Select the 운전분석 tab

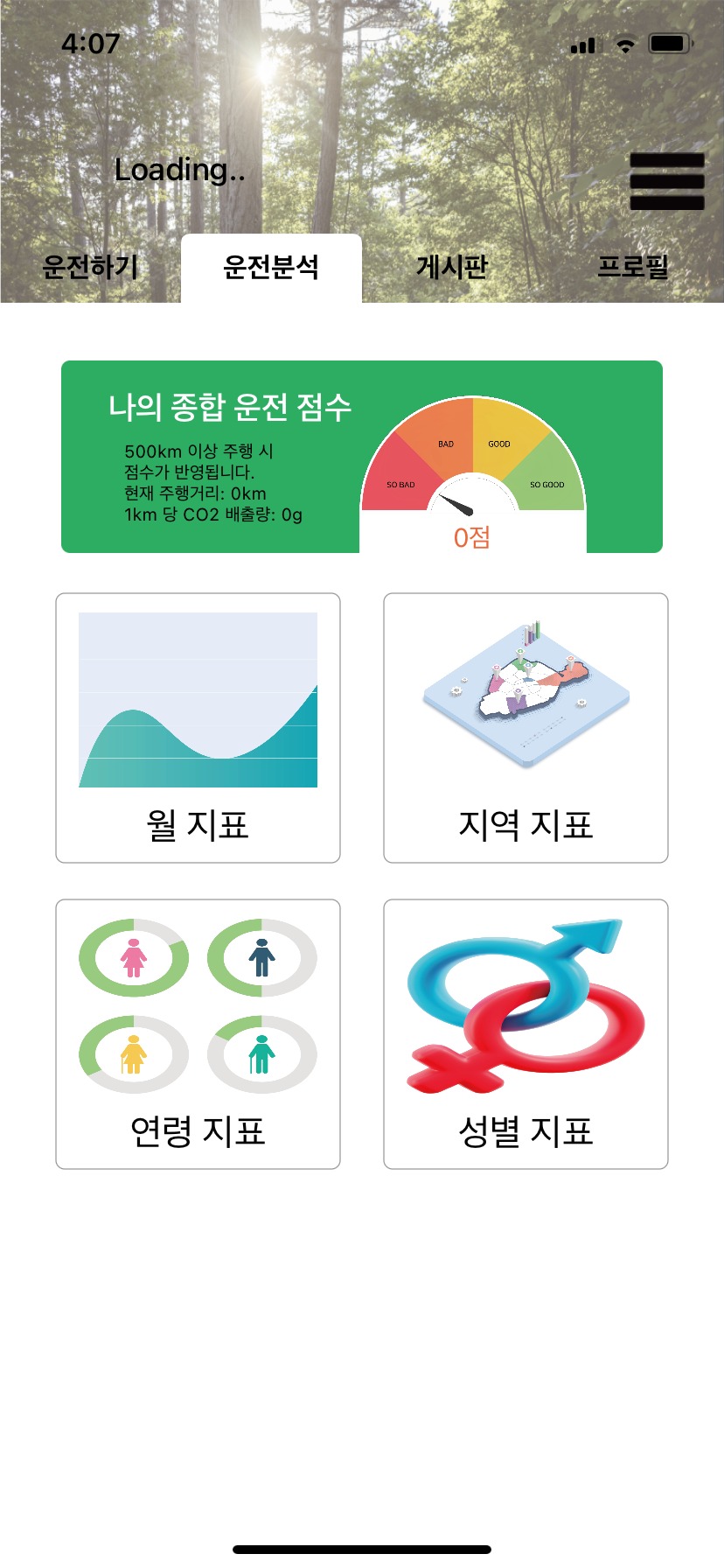click(271, 267)
